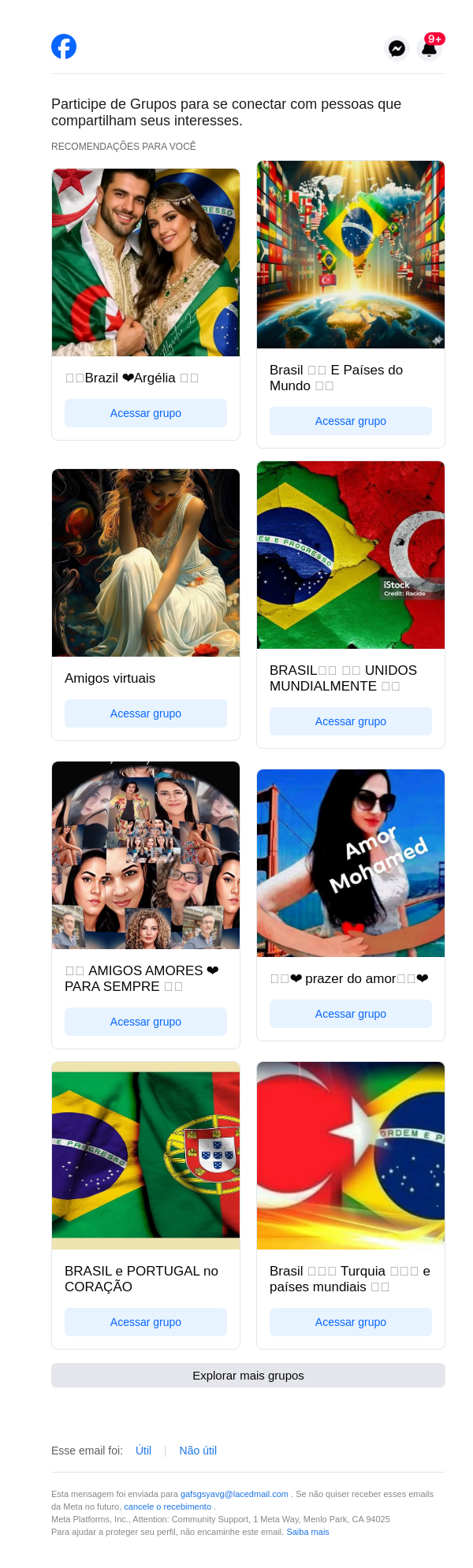Open the gafsgsyavg@lacedmail.com address link
Viewport: 473px width, 1568px height.
234,1494
